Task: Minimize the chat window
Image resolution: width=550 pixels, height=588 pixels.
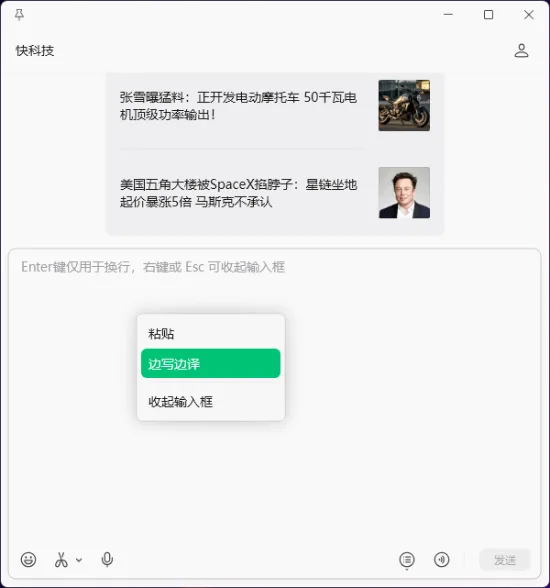Action: click(x=448, y=15)
